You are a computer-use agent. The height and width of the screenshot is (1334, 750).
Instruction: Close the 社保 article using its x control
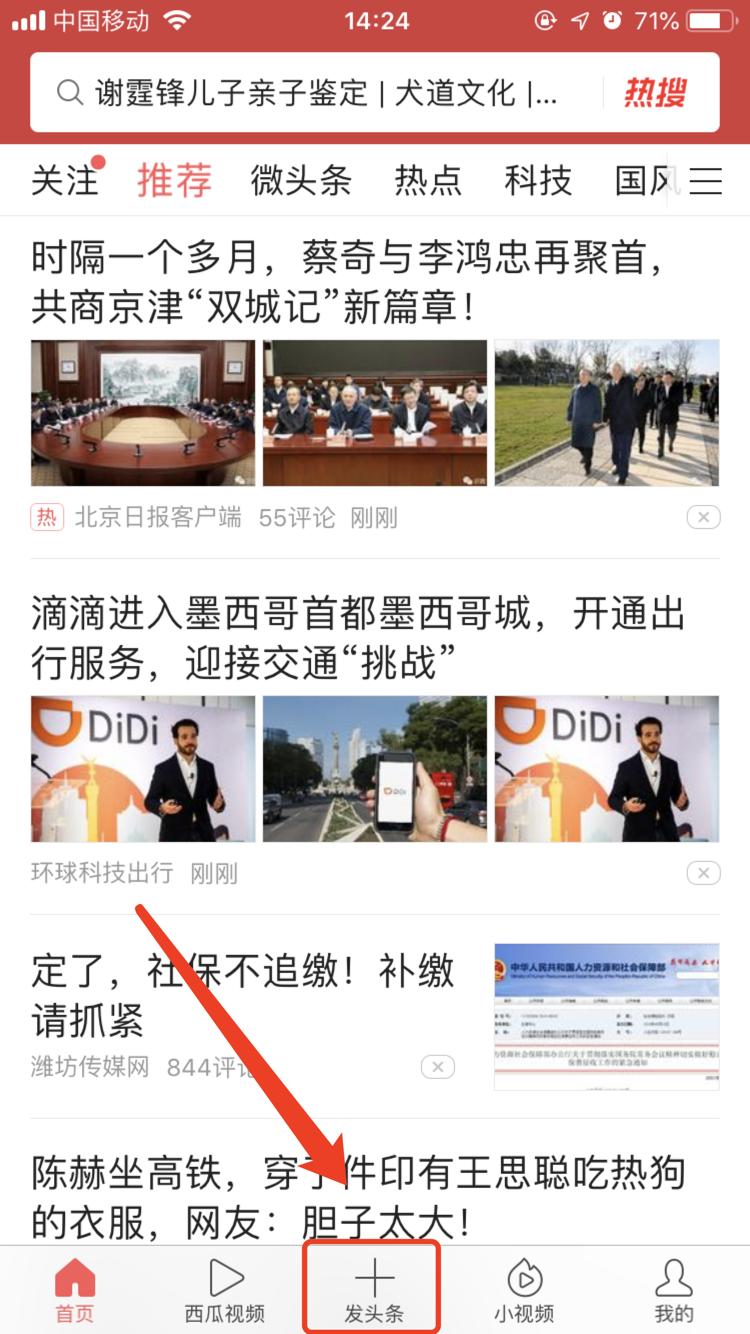(x=437, y=1067)
